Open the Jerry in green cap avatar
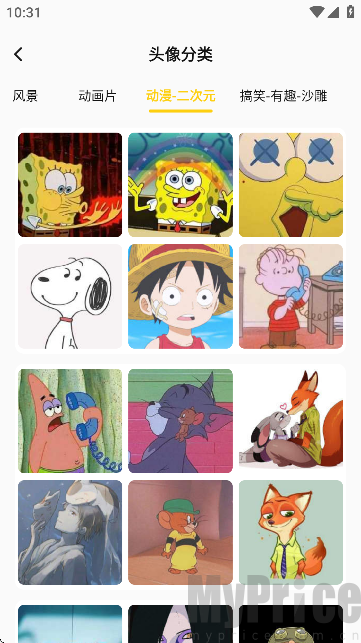The height and width of the screenshot is (643, 361). tap(180, 532)
